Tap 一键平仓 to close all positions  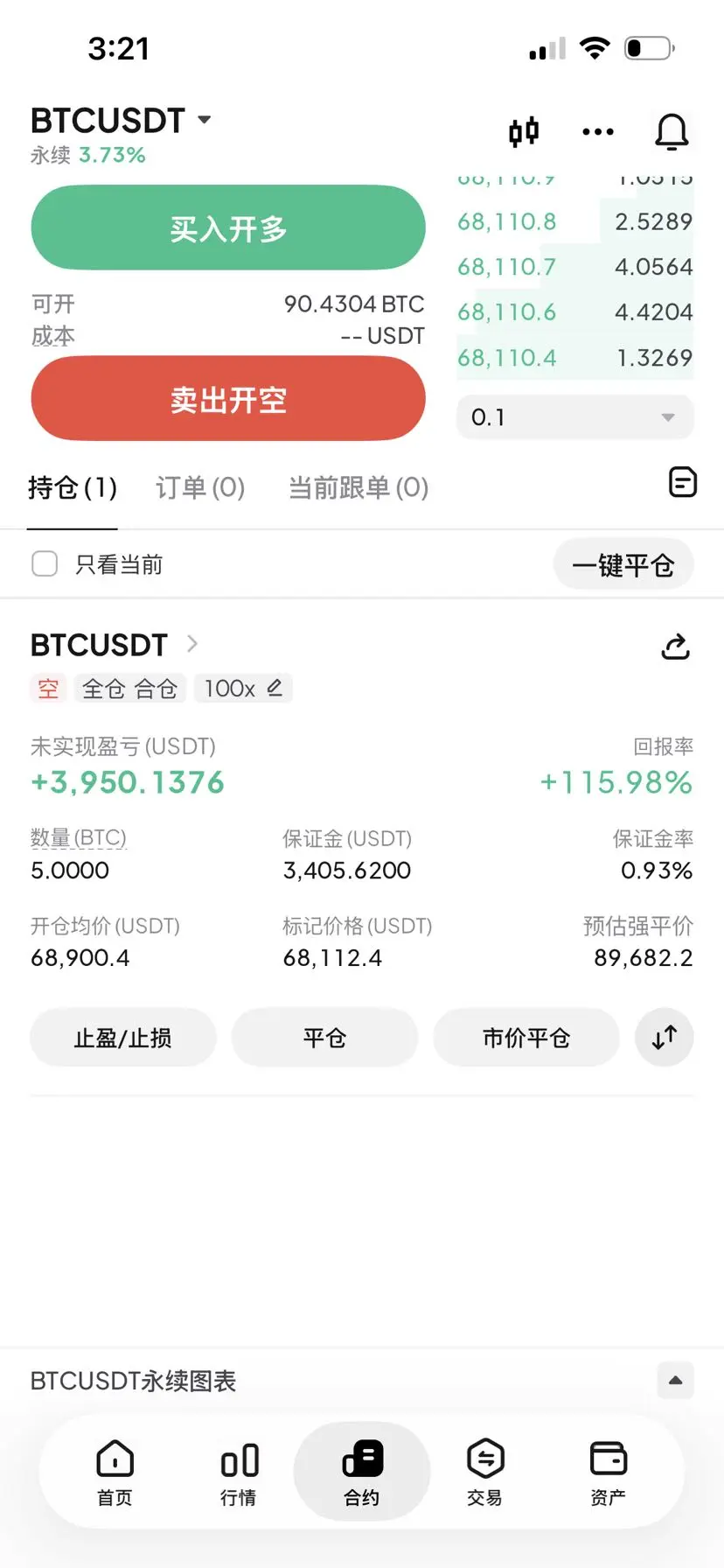[x=623, y=565]
